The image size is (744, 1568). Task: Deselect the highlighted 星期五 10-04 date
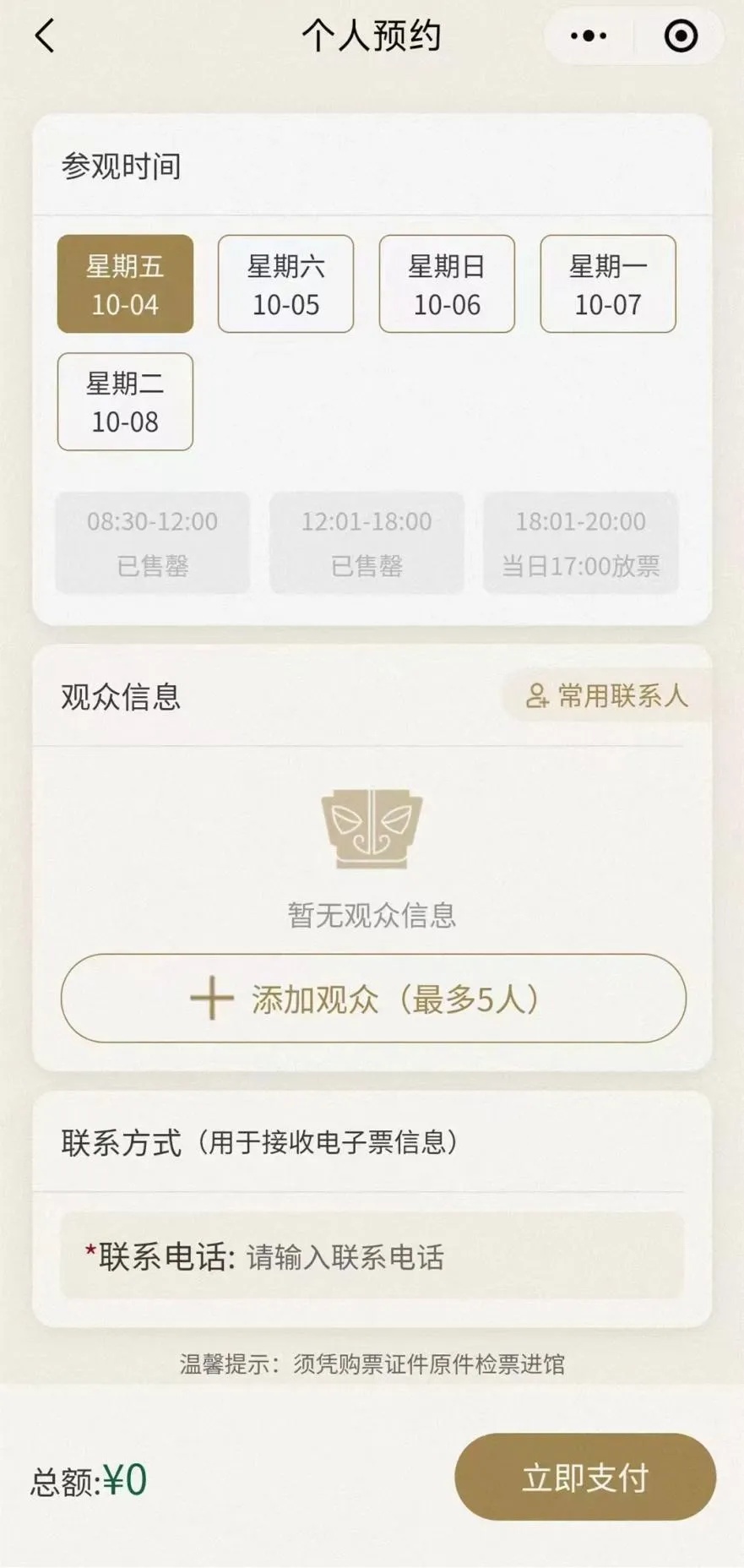125,285
